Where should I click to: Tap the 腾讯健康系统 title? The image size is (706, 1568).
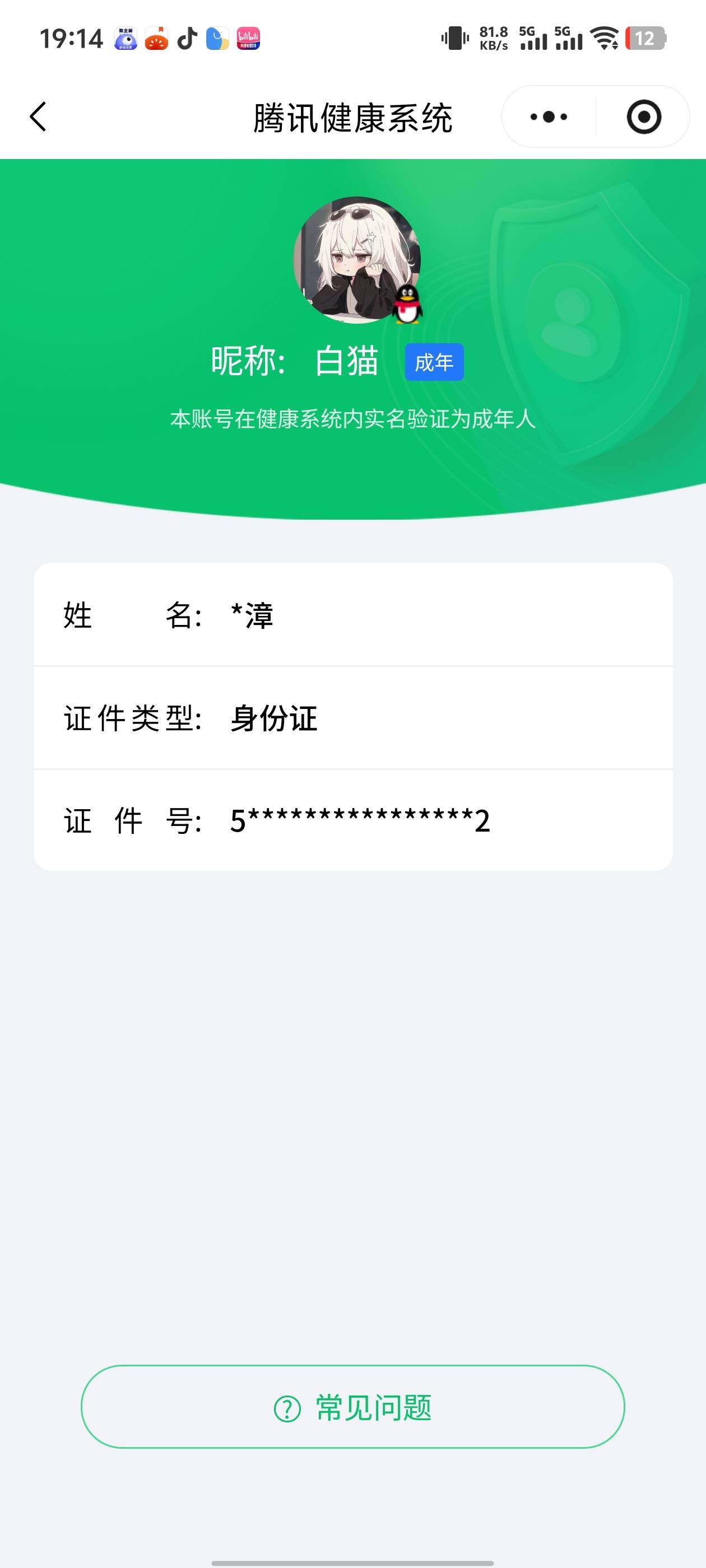352,117
